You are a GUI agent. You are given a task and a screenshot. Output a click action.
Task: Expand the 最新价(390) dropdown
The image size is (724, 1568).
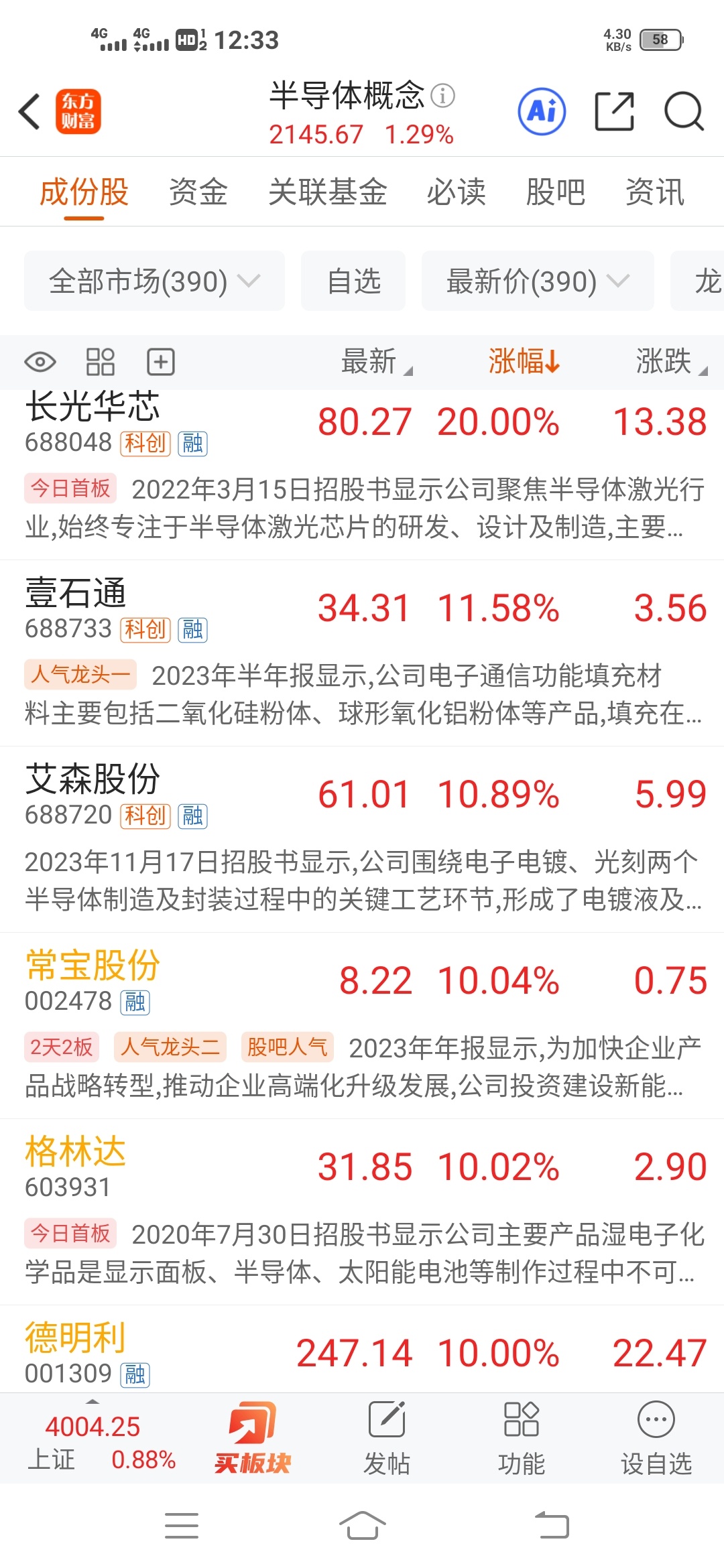538,281
